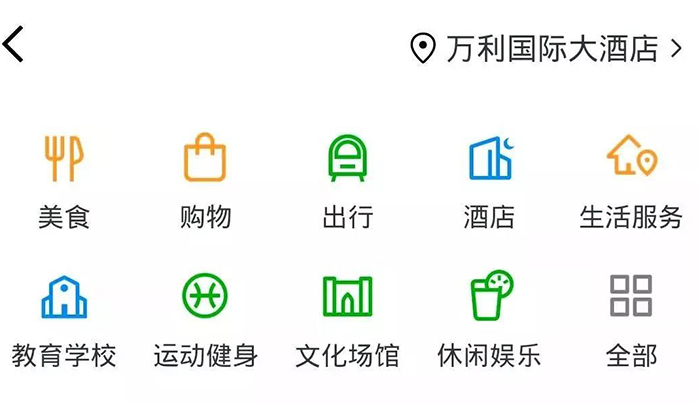Open location selector 万利国际大酒店

tap(547, 48)
